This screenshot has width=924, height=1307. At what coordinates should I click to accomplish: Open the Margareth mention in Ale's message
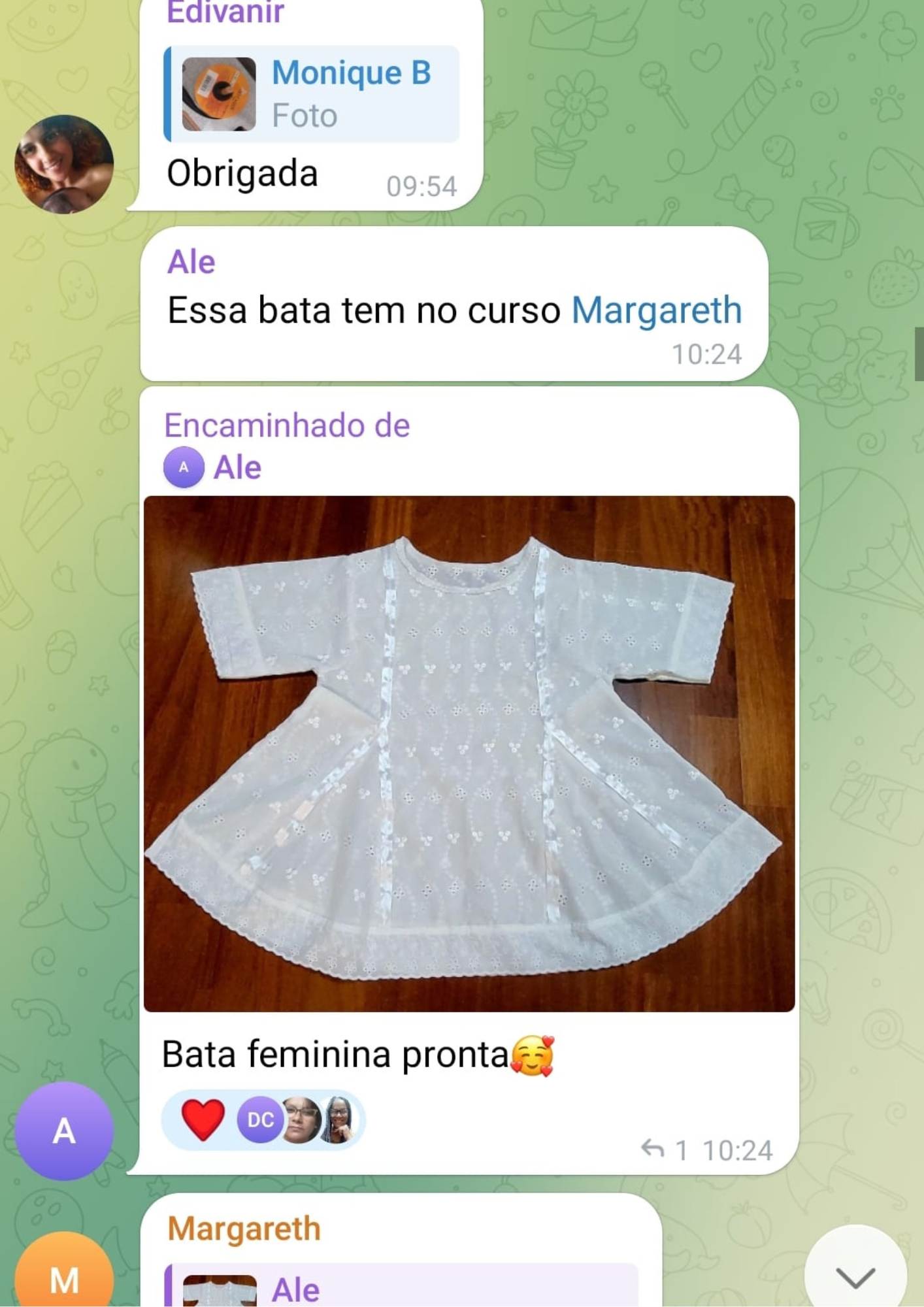click(x=656, y=310)
